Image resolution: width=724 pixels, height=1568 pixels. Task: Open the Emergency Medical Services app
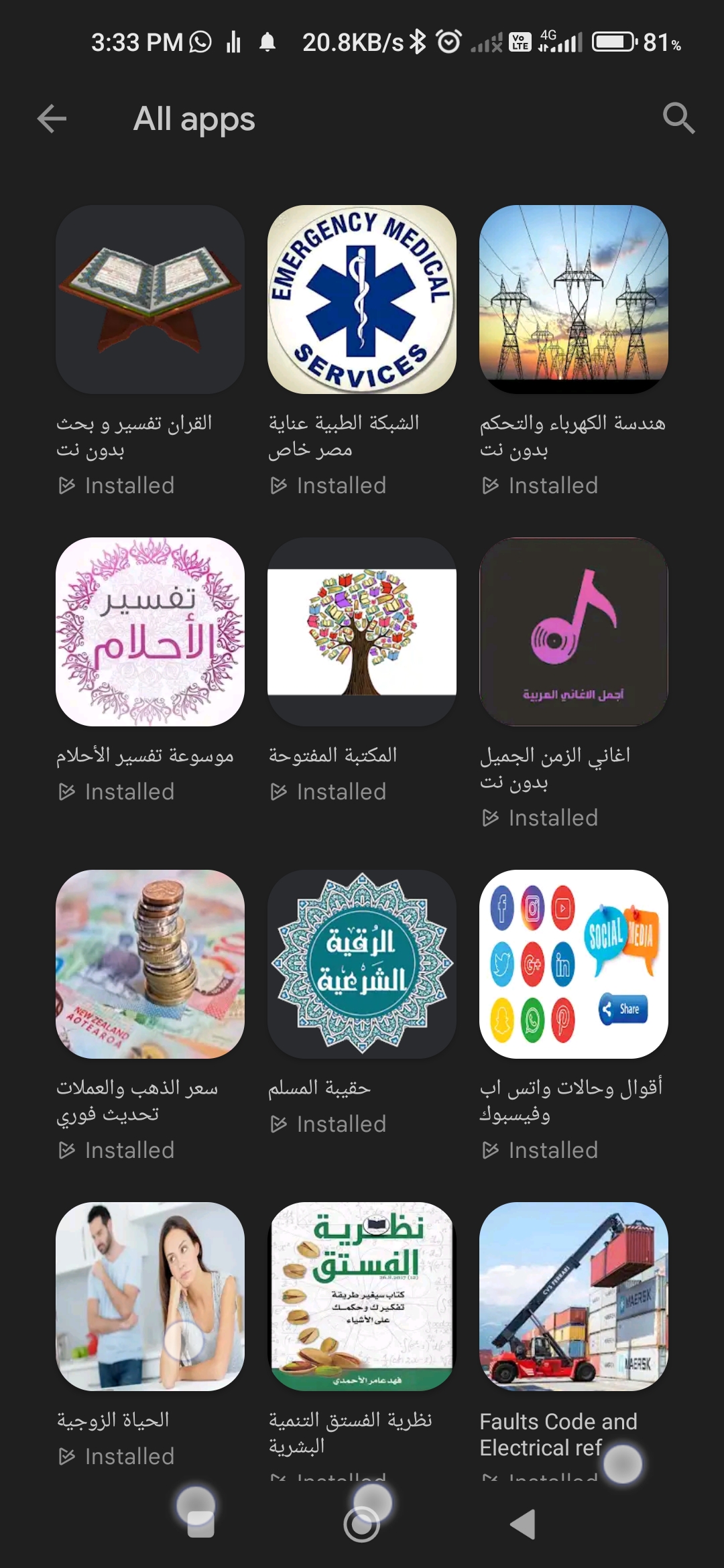point(362,300)
